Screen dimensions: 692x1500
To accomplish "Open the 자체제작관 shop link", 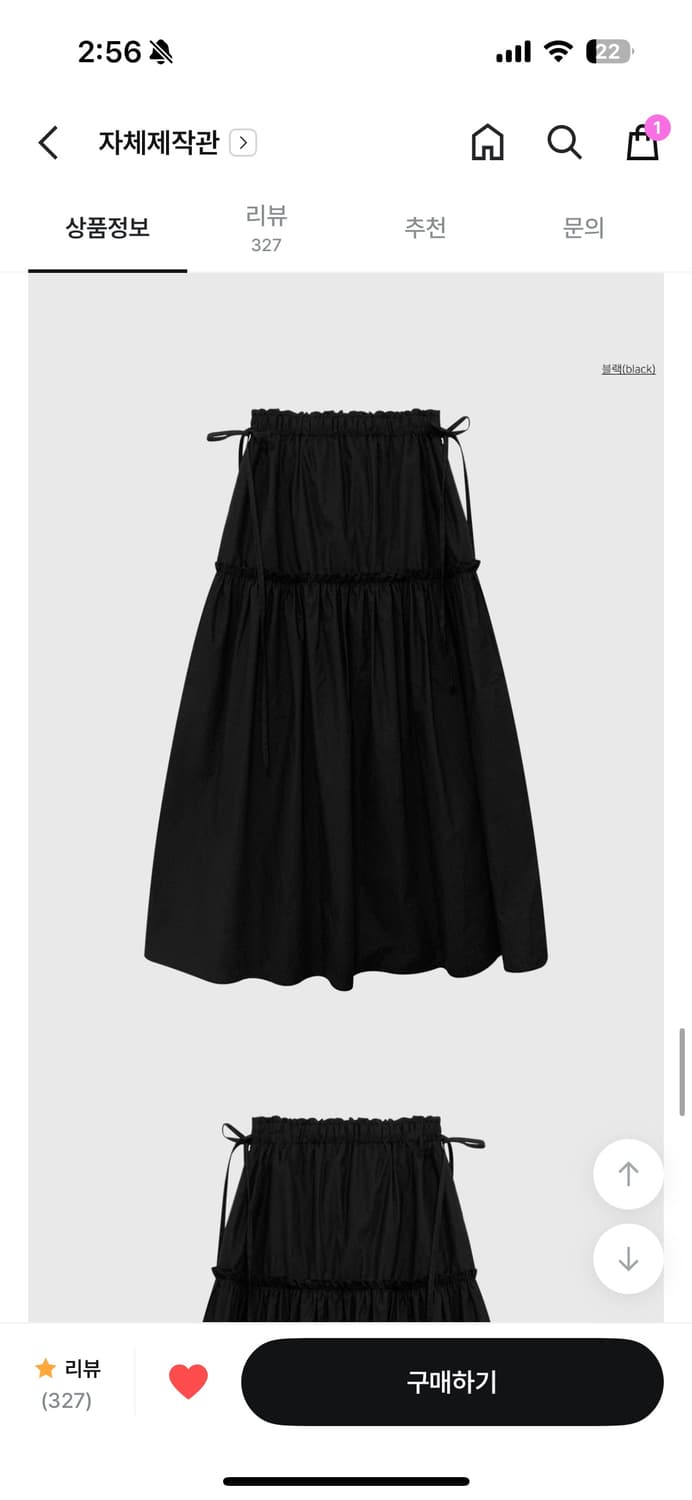I will tap(176, 143).
